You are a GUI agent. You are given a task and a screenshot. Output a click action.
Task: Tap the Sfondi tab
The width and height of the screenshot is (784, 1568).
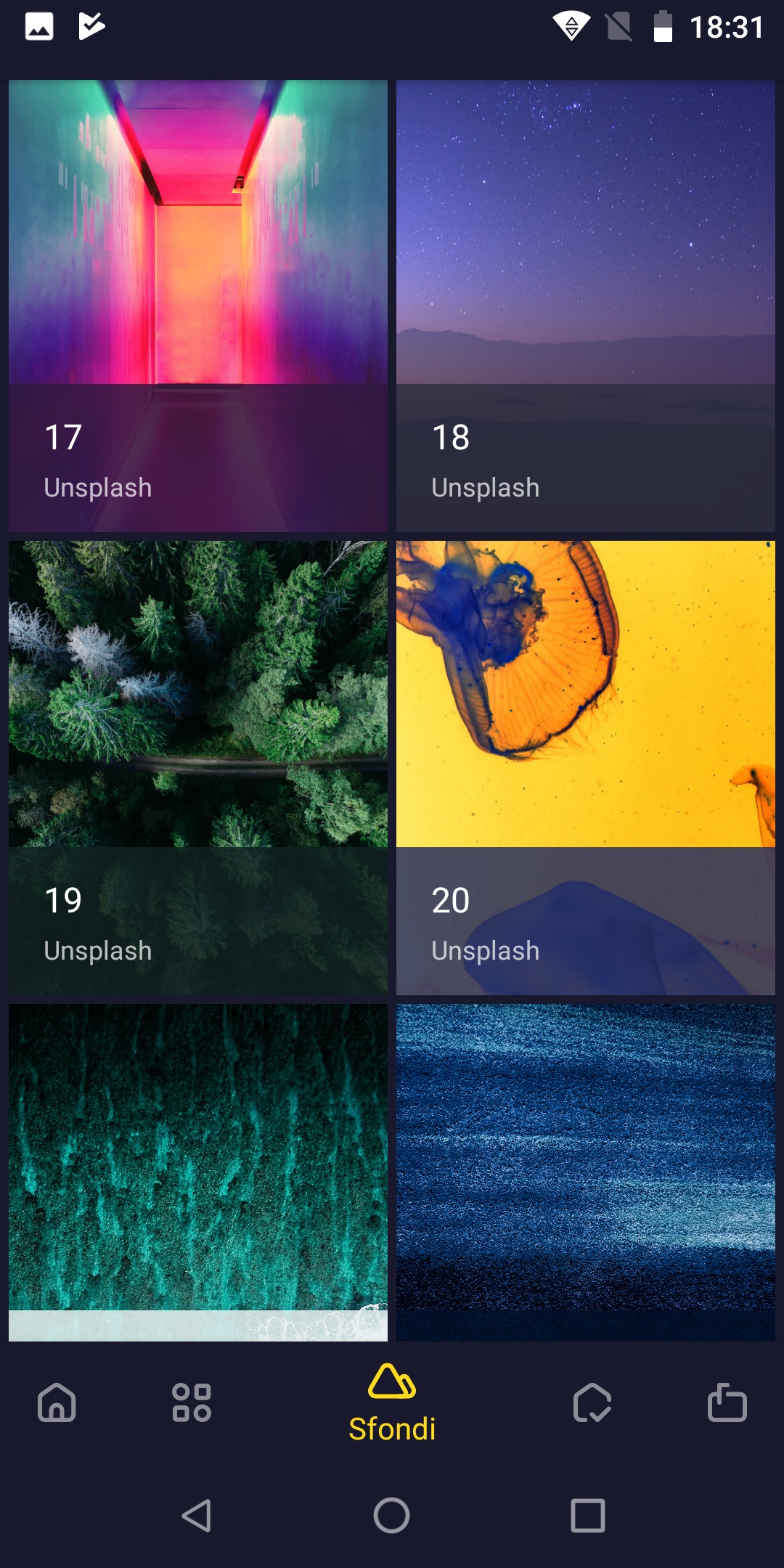[x=392, y=1403]
